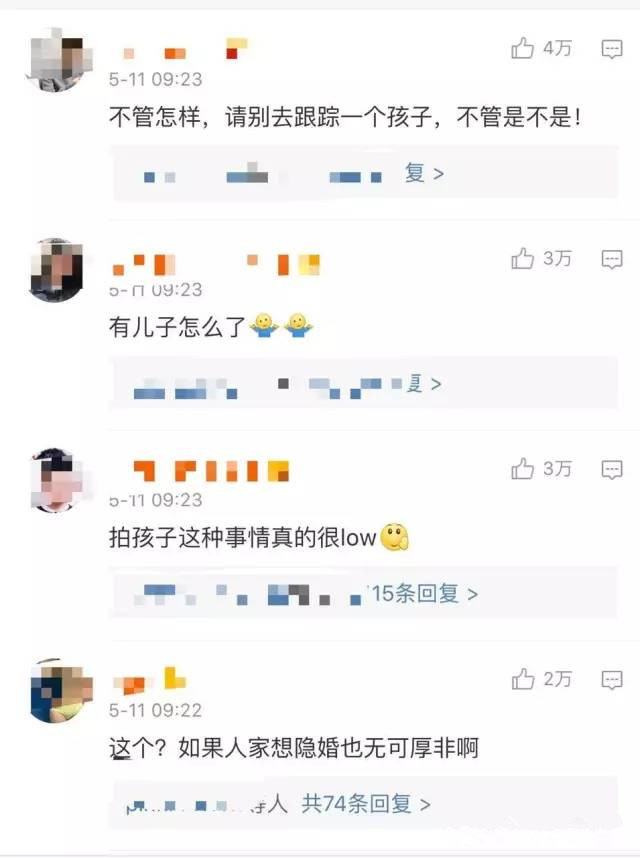Viewport: 640px width, 858px height.
Task: Like the comment "不管怎样，请别去跟踪一个孩子"
Action: point(523,48)
